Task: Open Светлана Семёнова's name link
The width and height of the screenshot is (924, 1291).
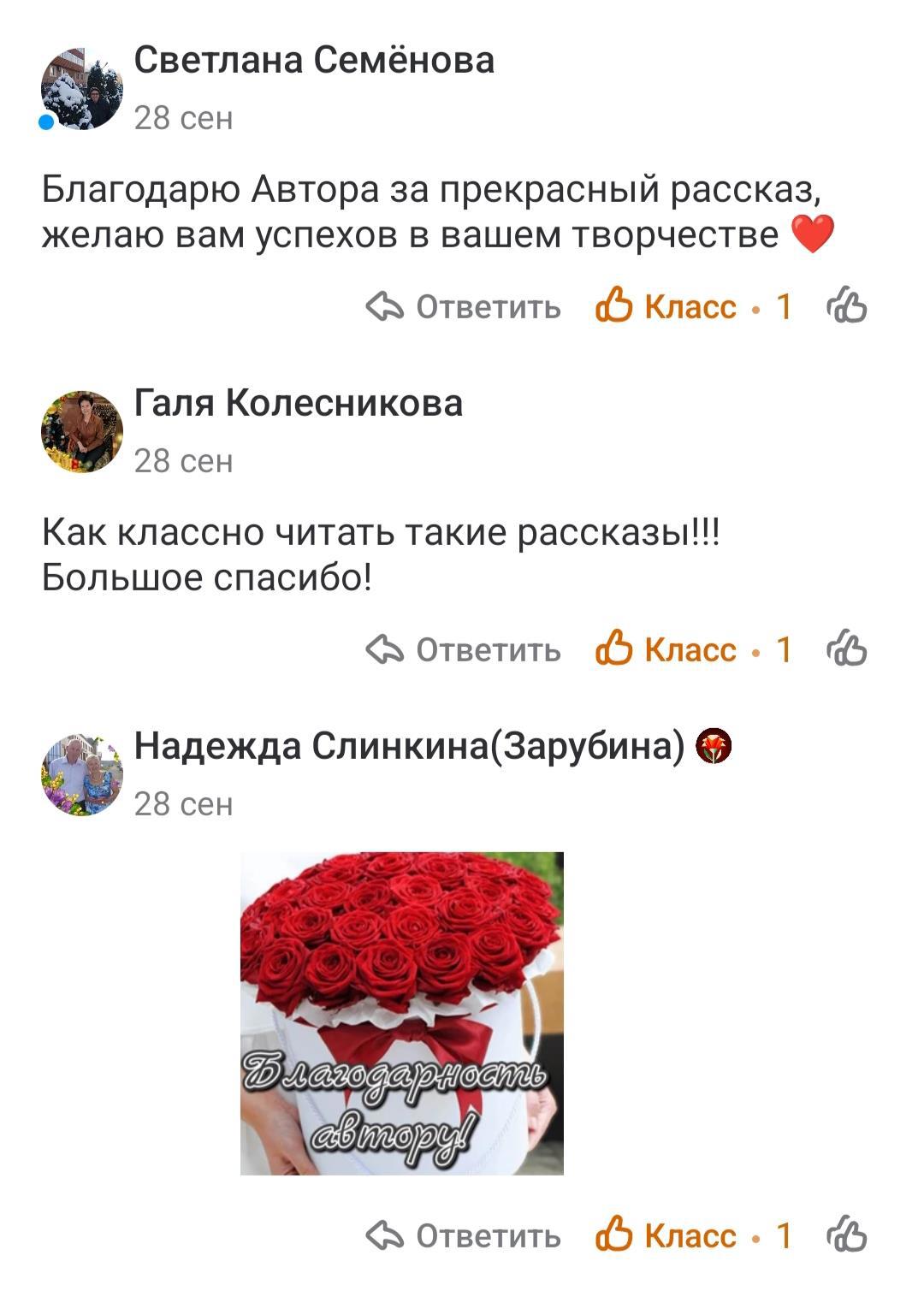Action: coord(314,60)
